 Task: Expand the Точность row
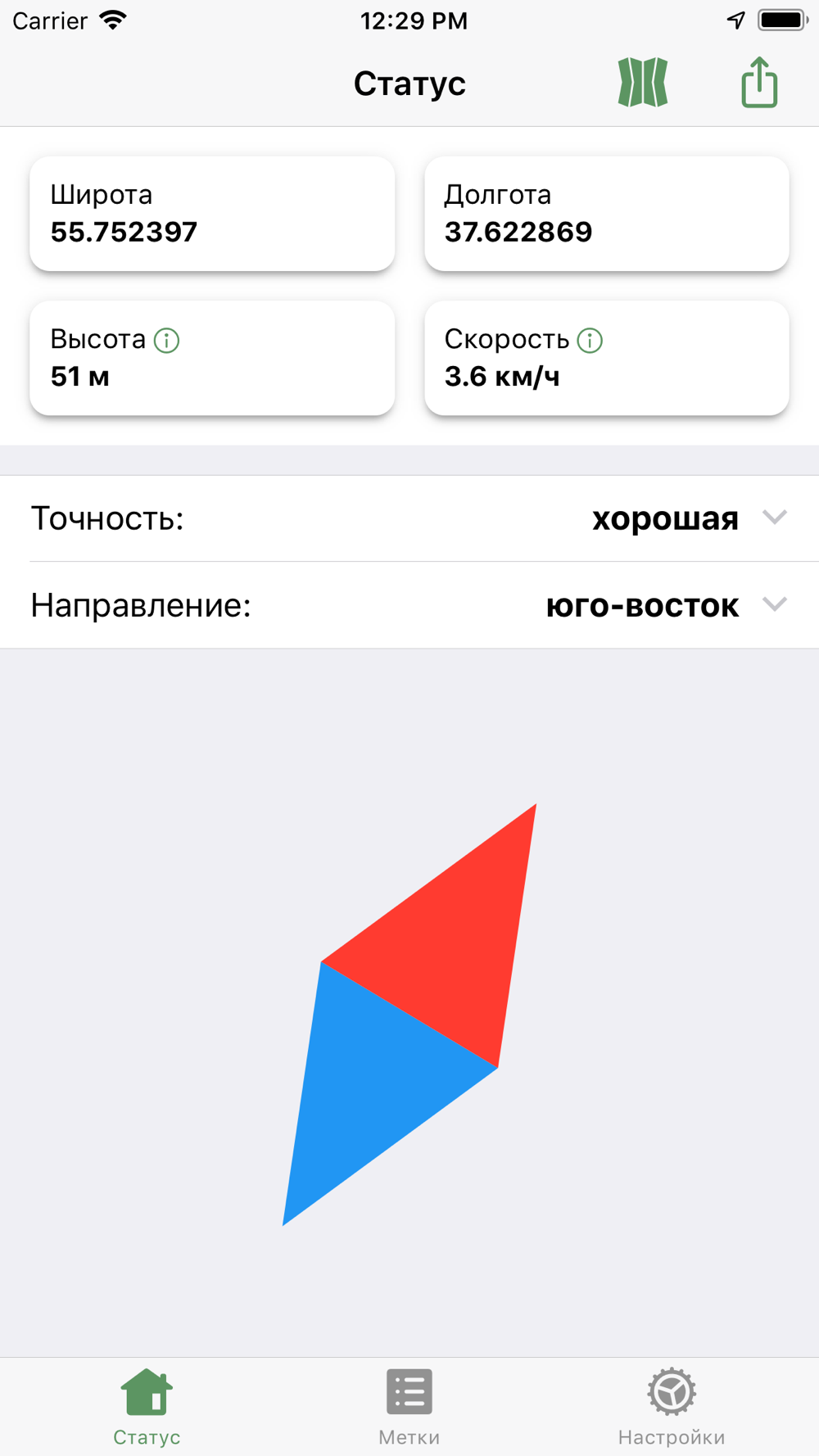pos(774,518)
